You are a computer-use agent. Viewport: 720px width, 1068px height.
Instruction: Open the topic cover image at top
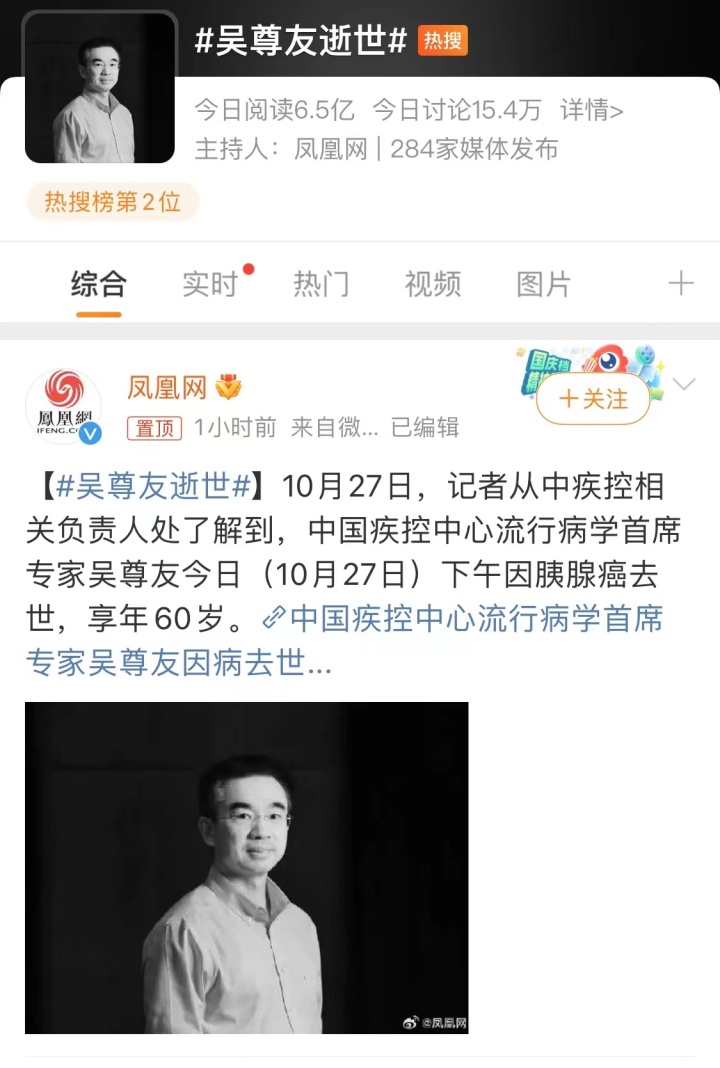100,88
